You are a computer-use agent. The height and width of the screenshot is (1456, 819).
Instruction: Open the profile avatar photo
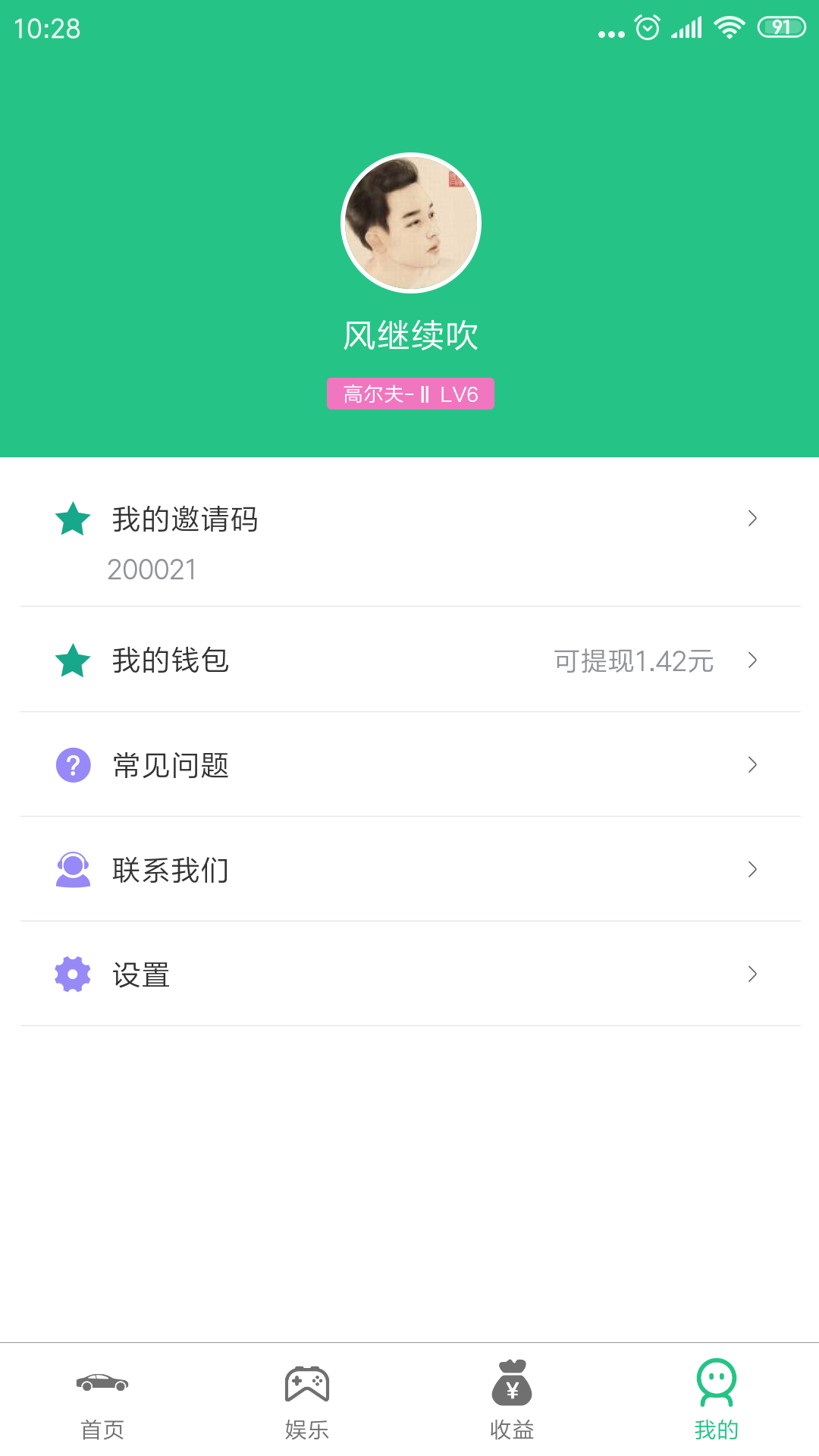(x=410, y=223)
